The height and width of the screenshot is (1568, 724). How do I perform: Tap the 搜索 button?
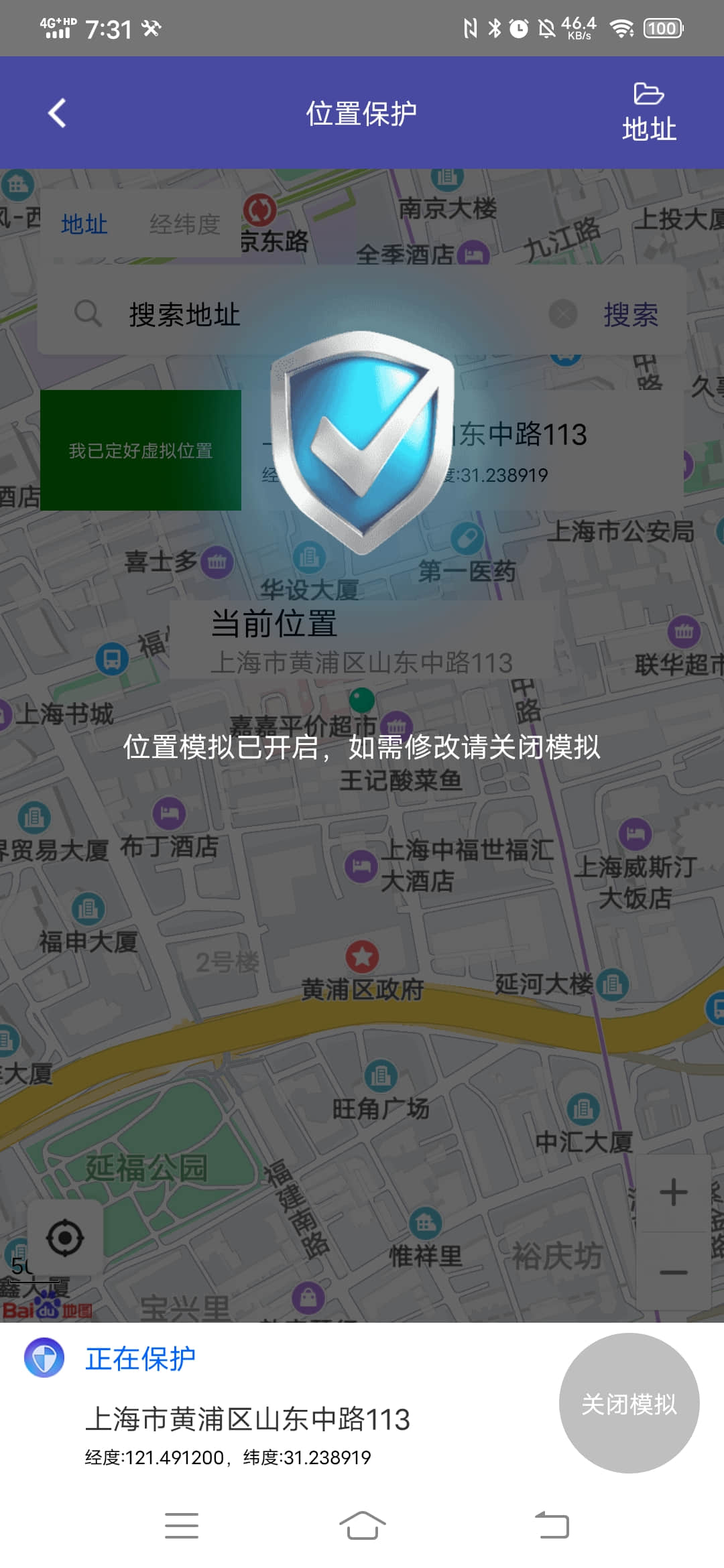coord(630,314)
